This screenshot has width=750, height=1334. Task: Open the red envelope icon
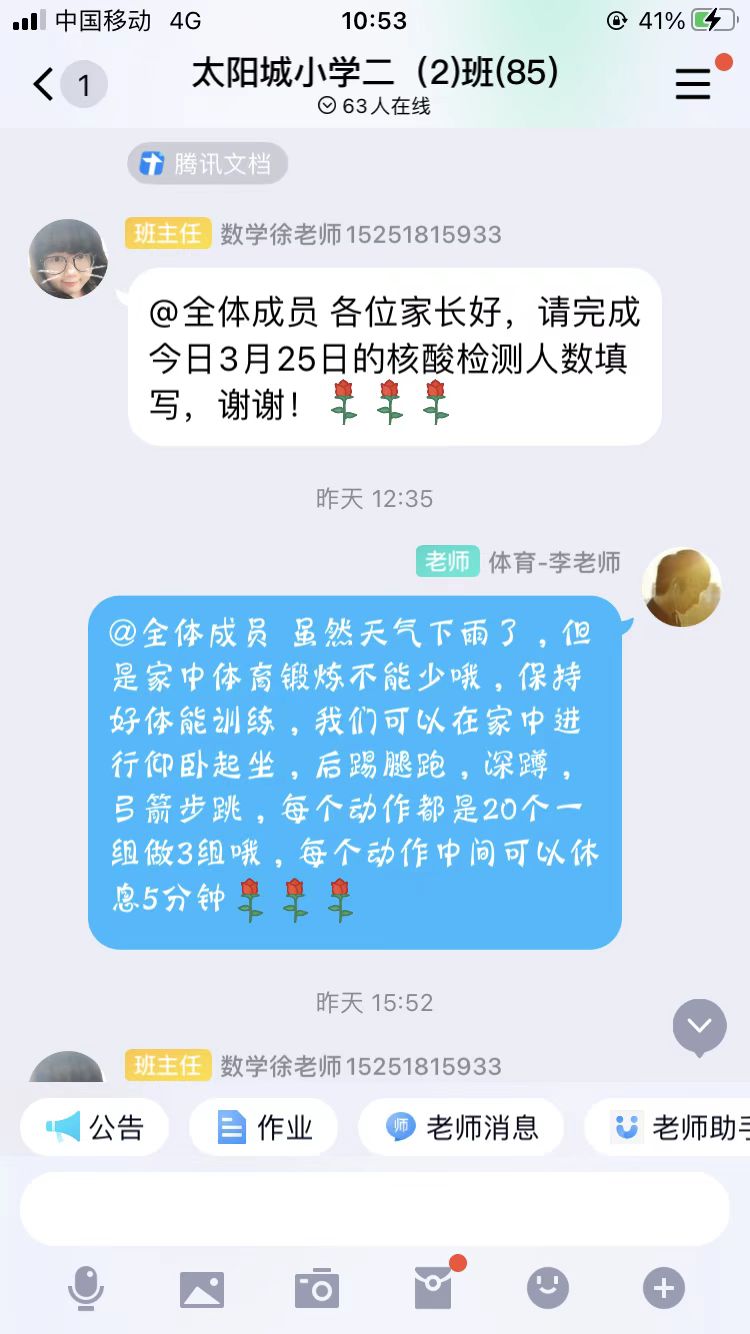433,1288
